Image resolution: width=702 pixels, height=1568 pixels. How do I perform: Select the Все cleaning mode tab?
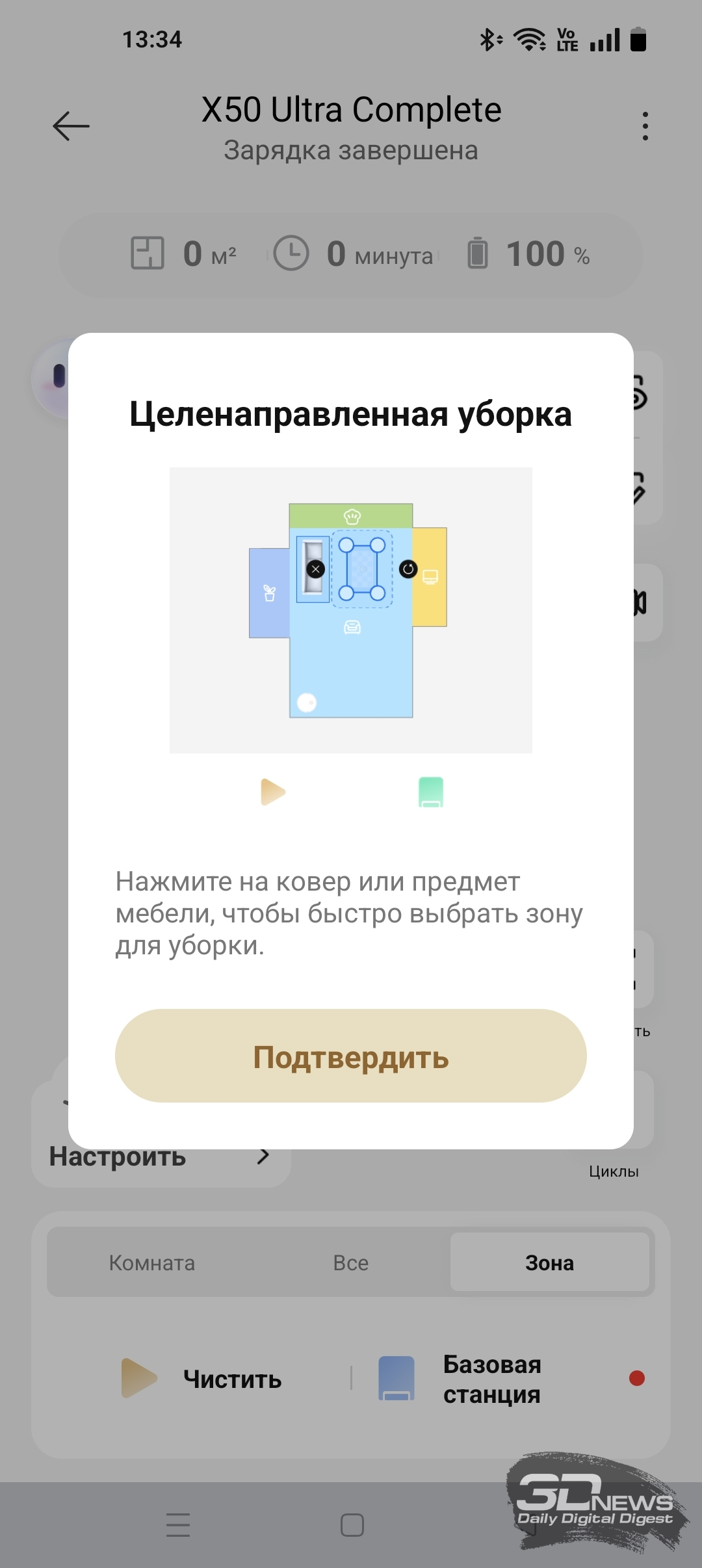click(x=351, y=1262)
